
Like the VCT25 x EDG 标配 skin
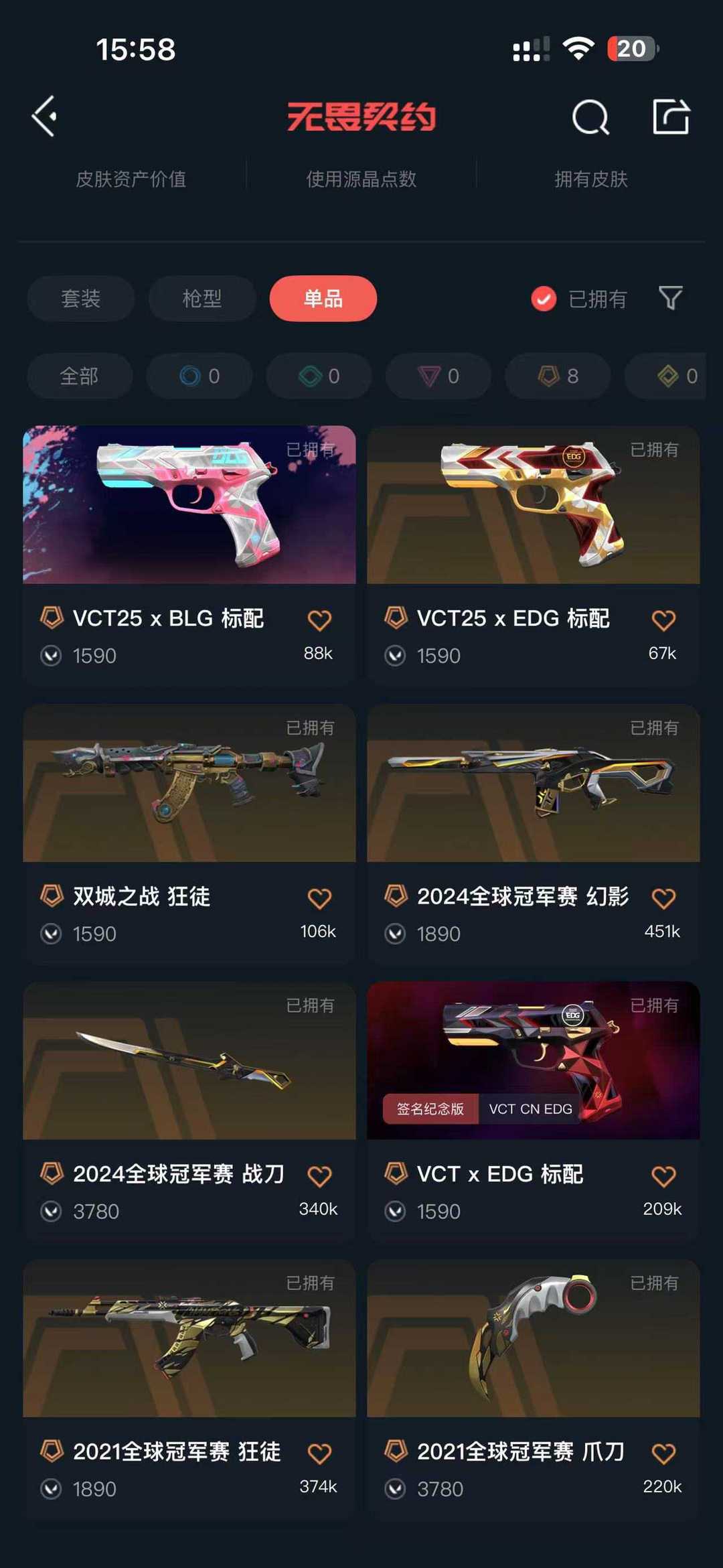pos(663,620)
